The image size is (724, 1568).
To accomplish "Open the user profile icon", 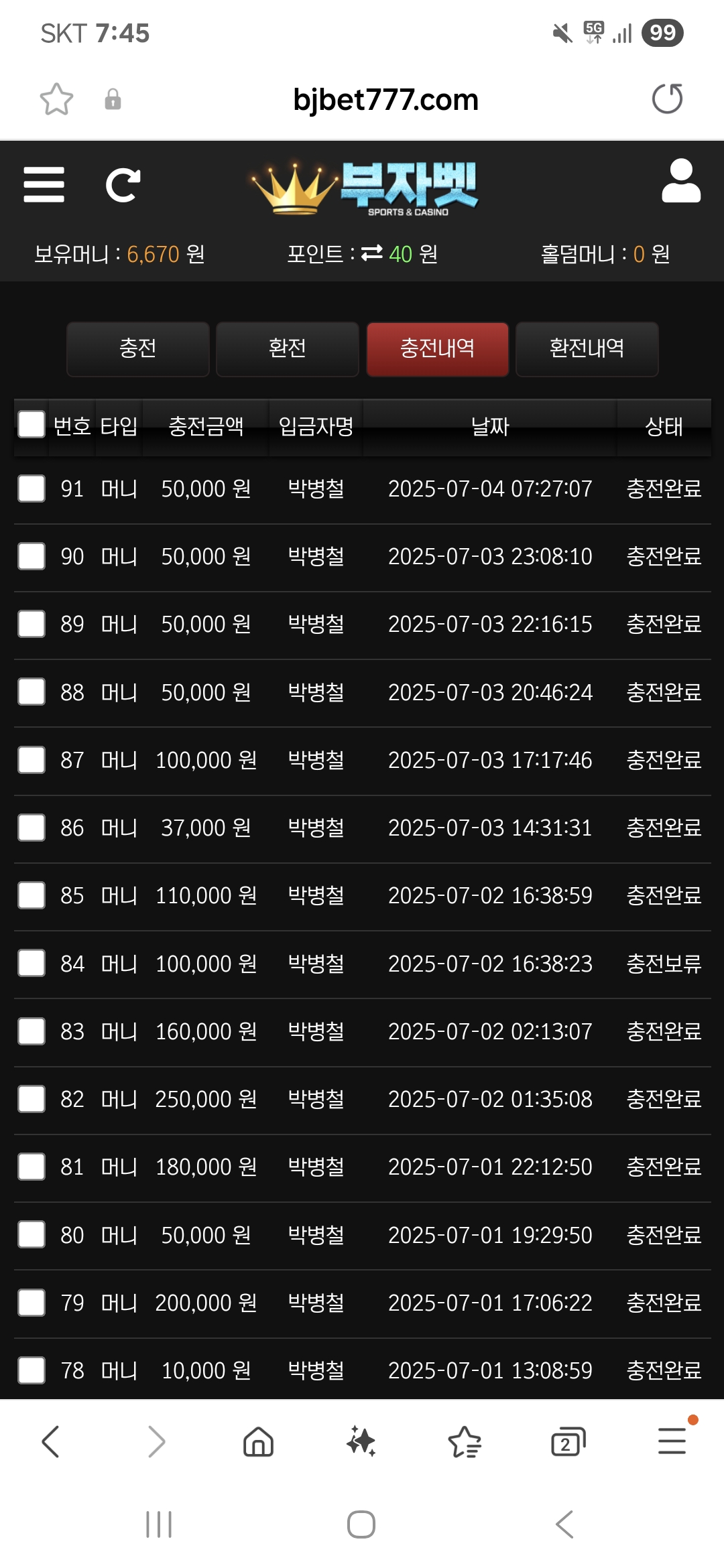I will pyautogui.click(x=681, y=181).
